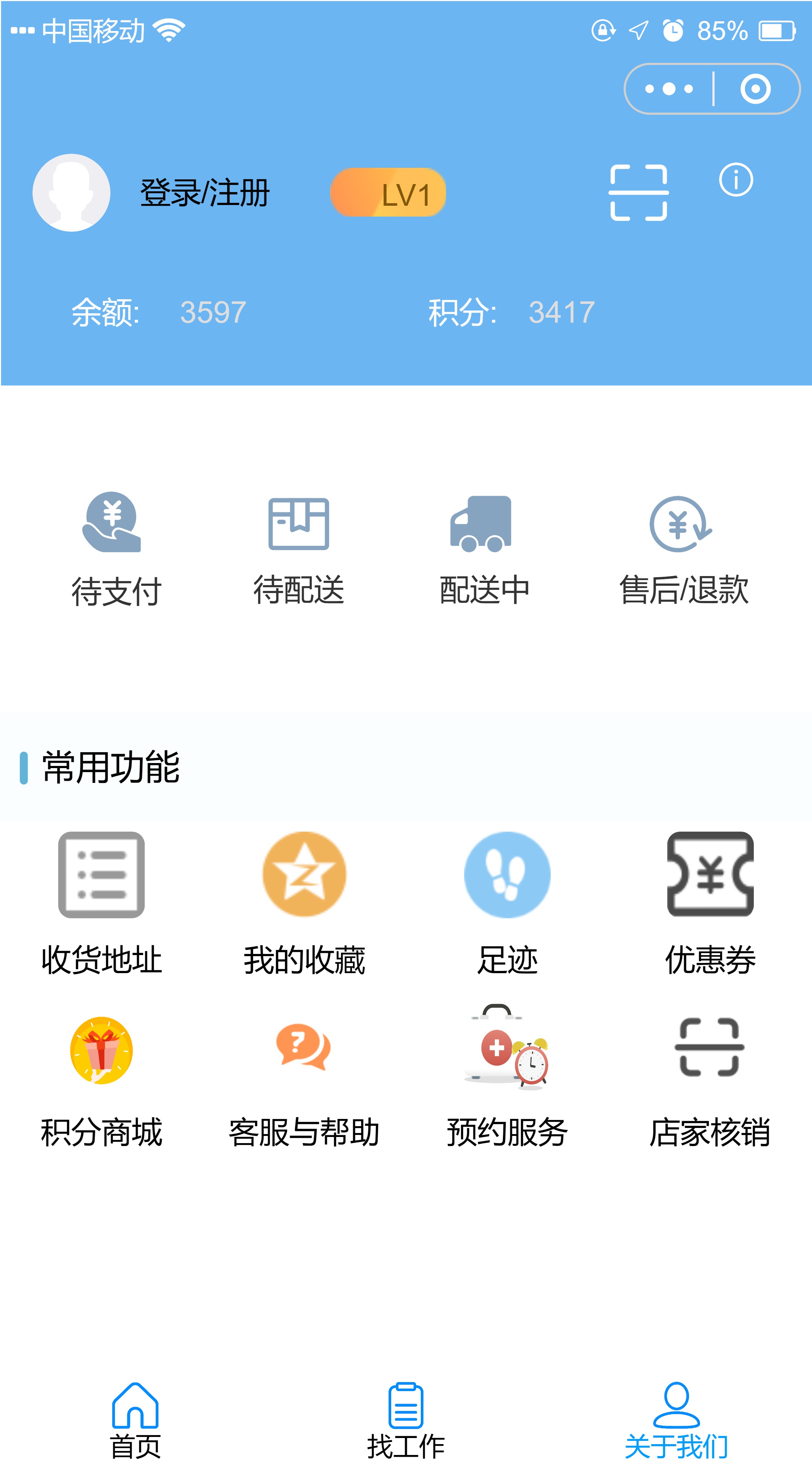Viewport: 812px width, 1477px height.
Task: Open the info icon in the header
Action: click(x=736, y=180)
